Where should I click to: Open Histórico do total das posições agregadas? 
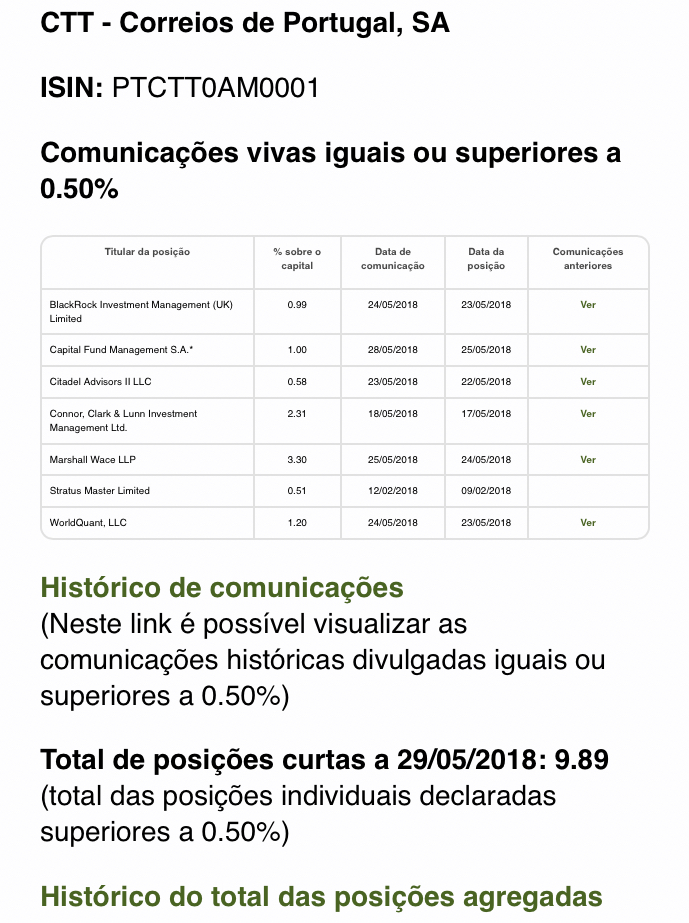(x=321, y=897)
